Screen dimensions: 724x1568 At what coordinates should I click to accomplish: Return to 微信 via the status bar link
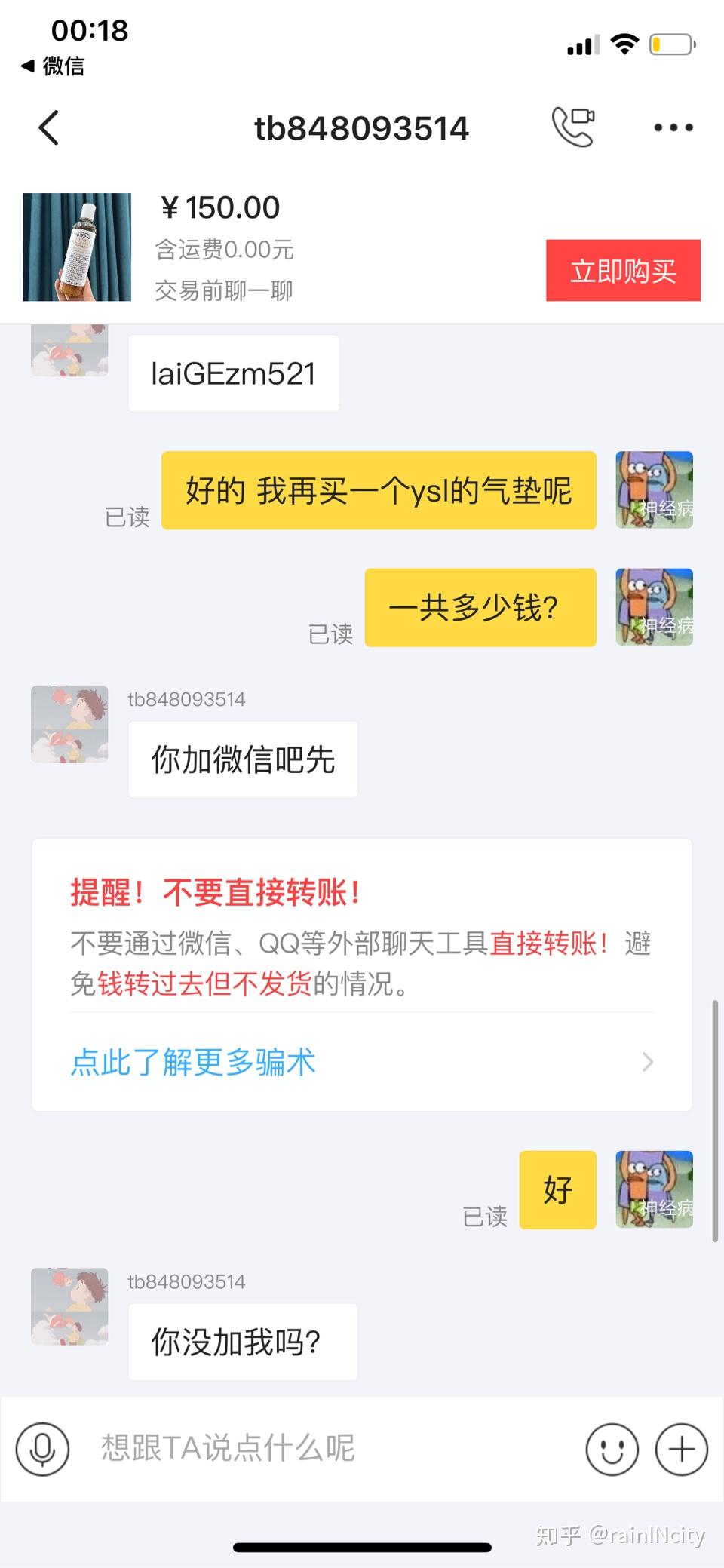click(x=53, y=66)
